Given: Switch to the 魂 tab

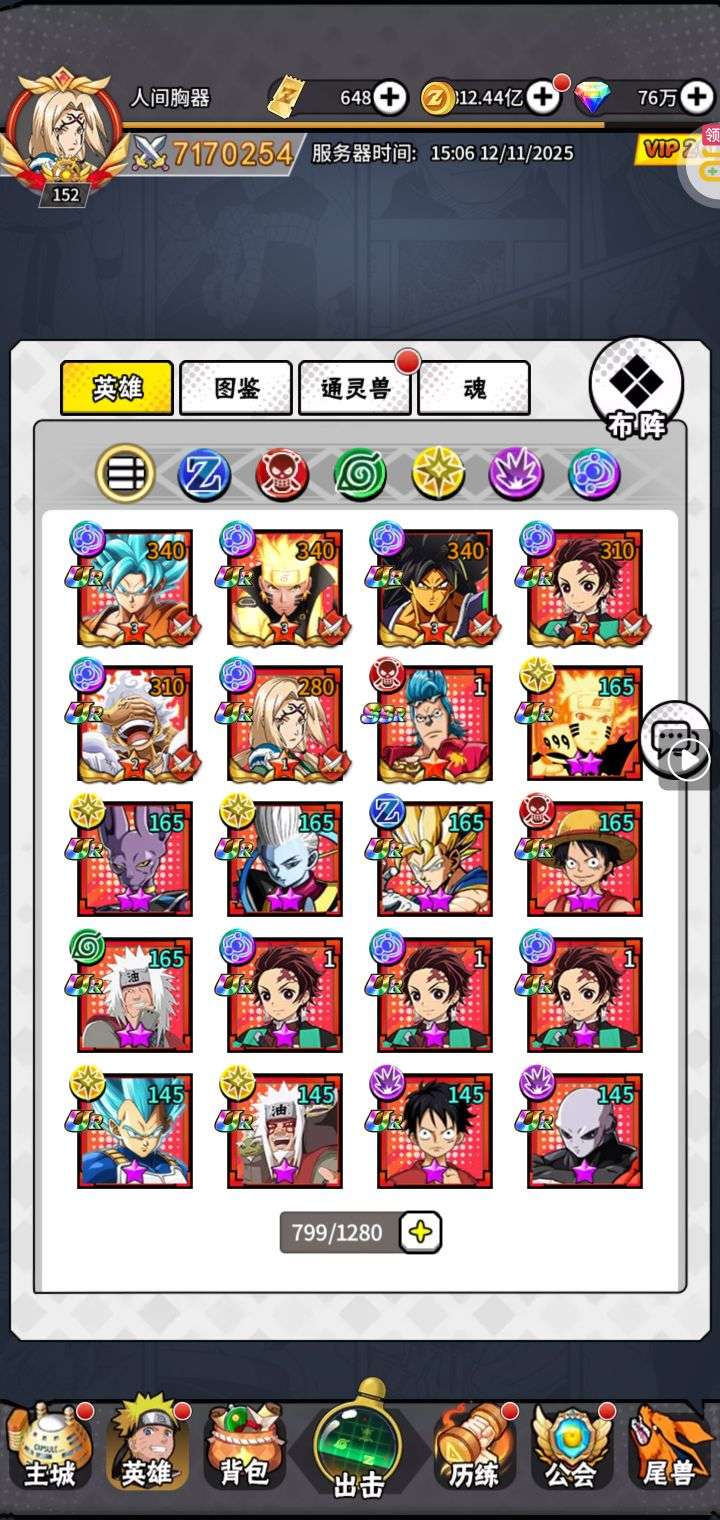Looking at the screenshot, I should tap(474, 388).
